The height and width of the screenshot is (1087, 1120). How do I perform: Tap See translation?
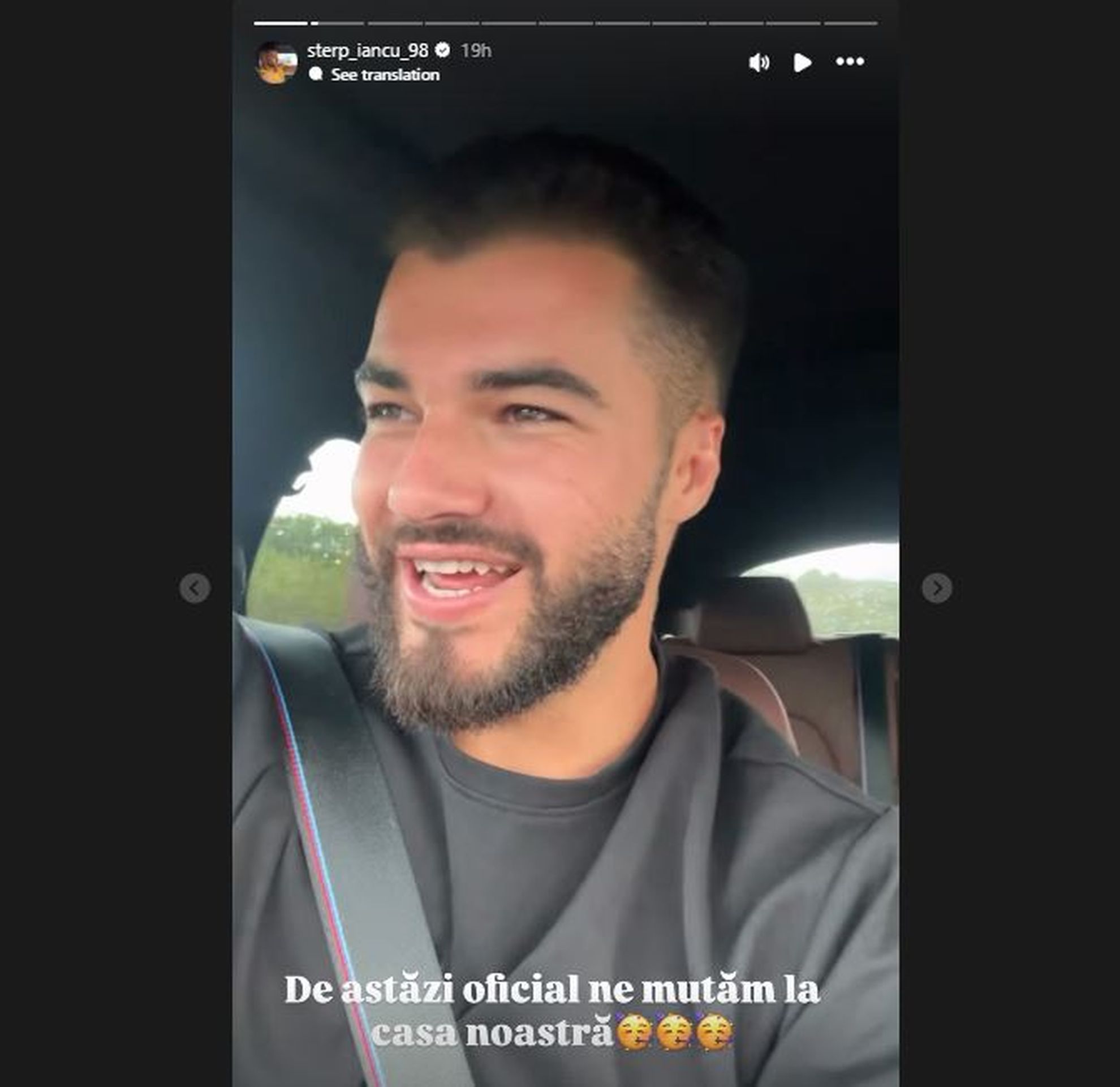[385, 75]
